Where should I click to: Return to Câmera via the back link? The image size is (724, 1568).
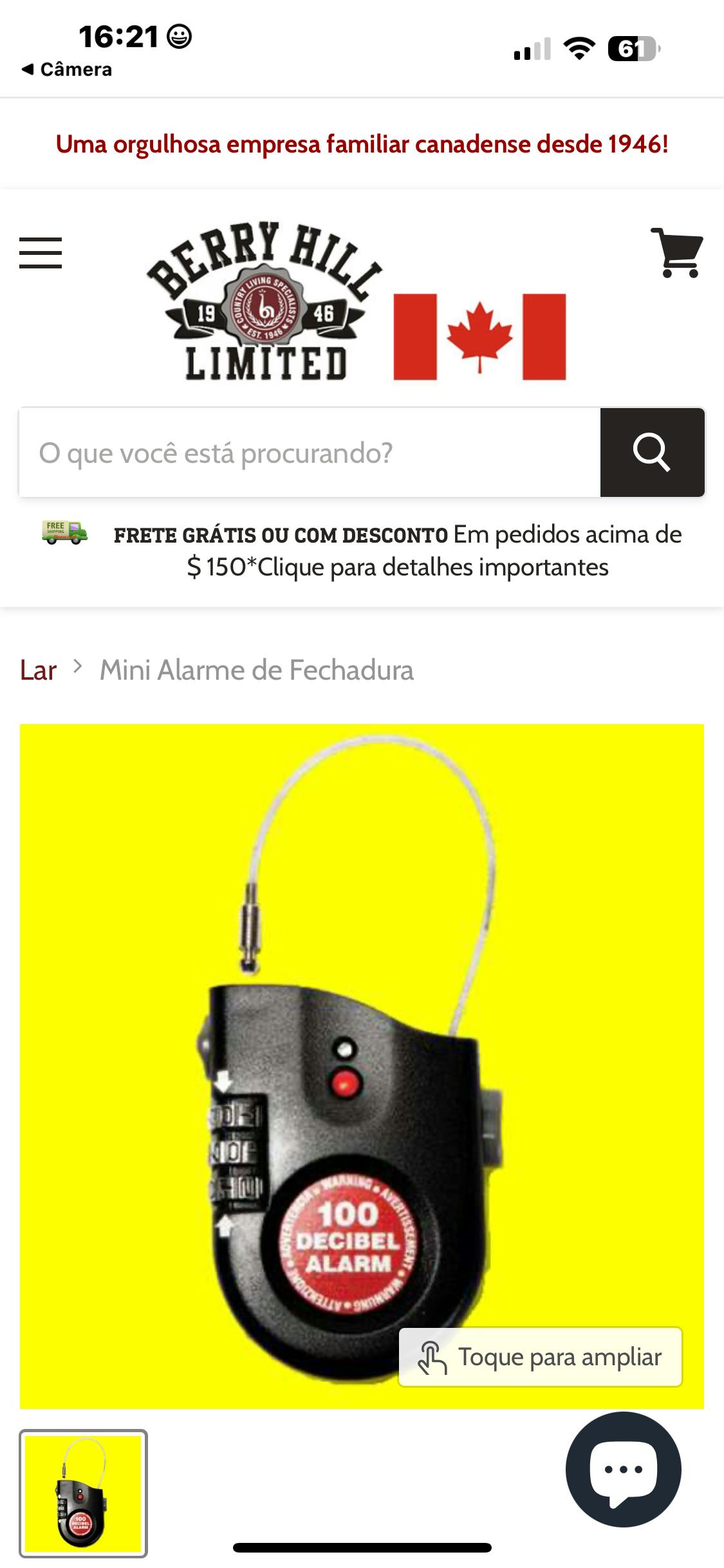[x=67, y=70]
